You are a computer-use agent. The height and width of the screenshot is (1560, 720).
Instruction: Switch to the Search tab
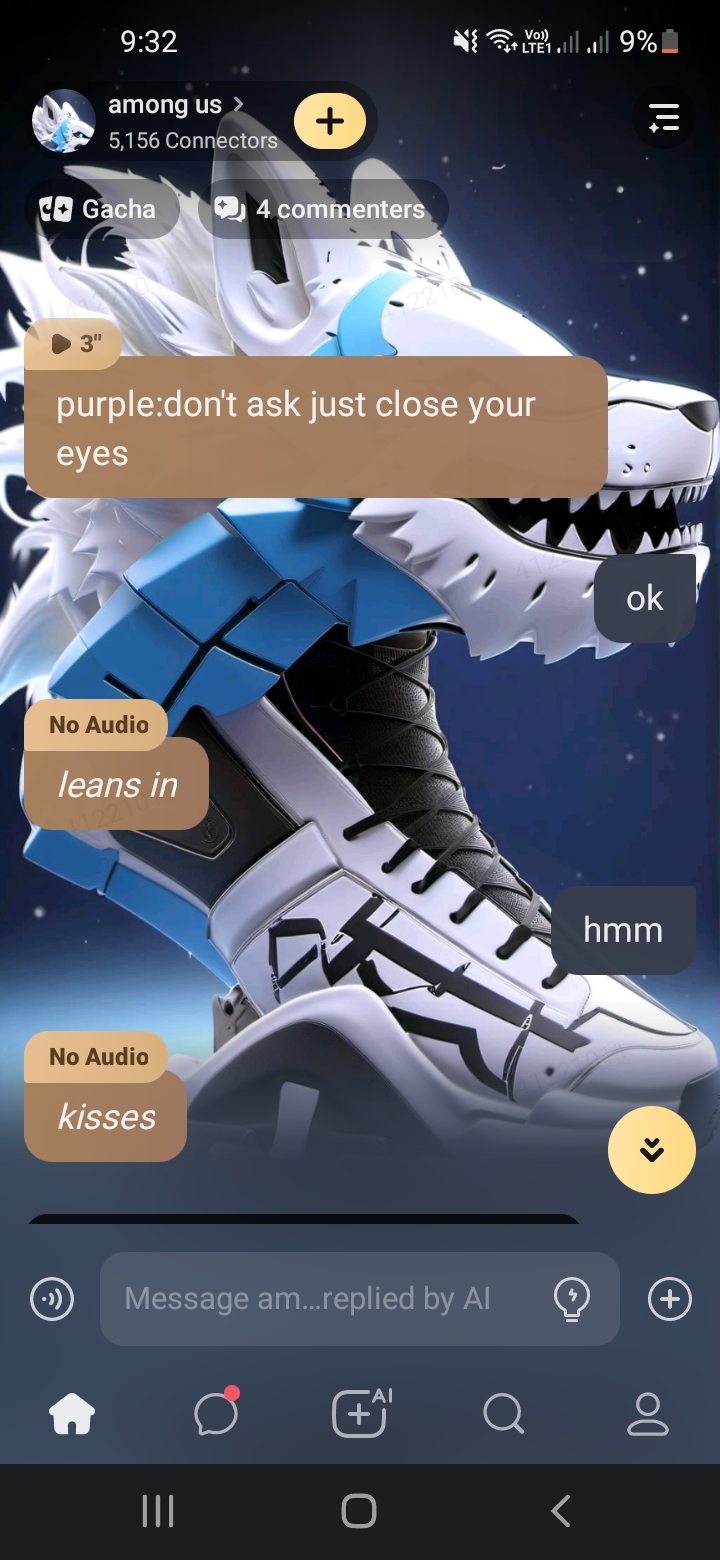(x=503, y=1414)
